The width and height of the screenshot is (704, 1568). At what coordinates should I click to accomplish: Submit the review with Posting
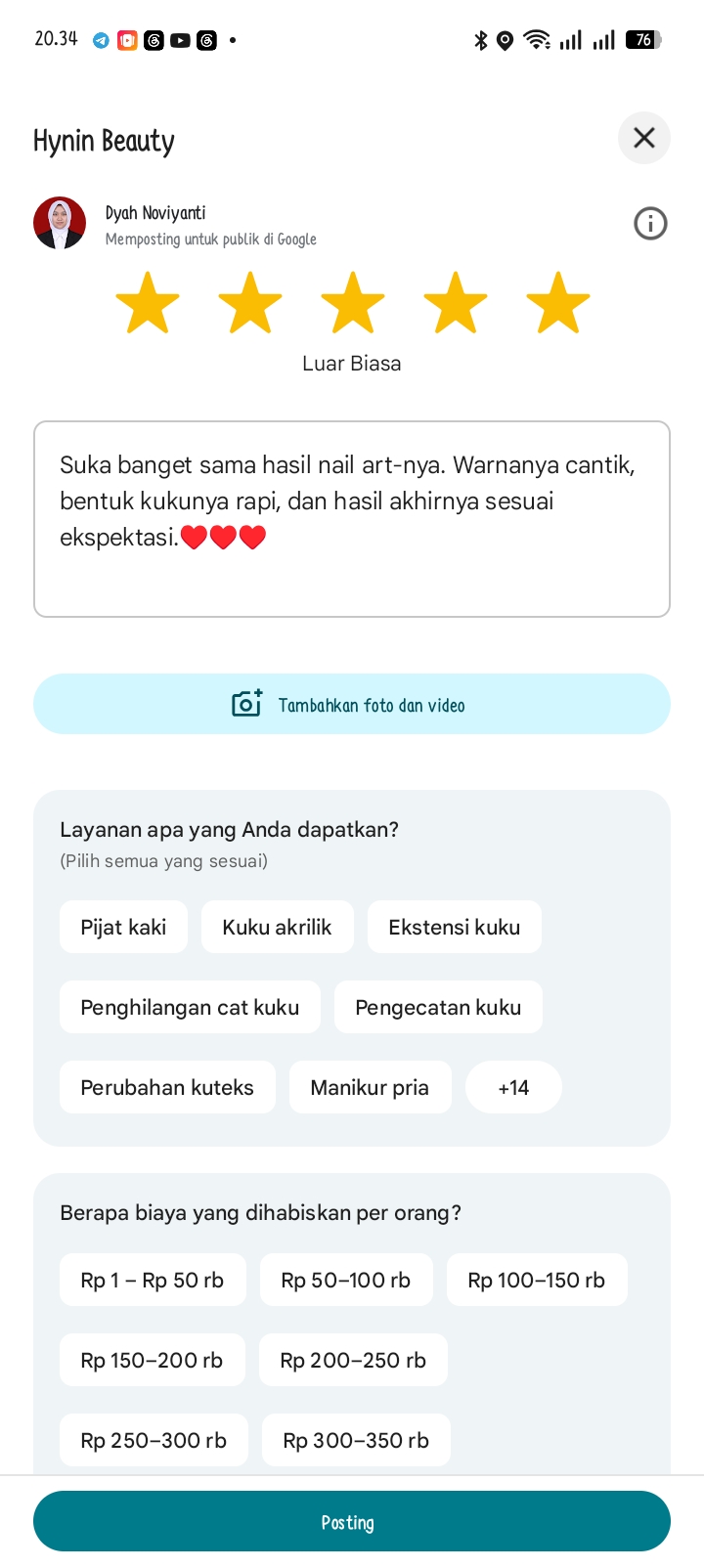(352, 1521)
